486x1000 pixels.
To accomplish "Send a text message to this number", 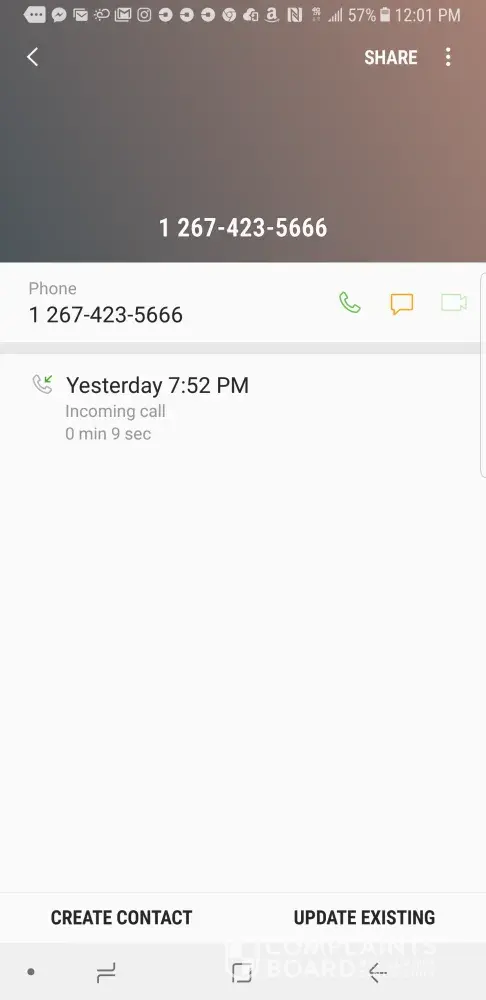I will tap(402, 304).
